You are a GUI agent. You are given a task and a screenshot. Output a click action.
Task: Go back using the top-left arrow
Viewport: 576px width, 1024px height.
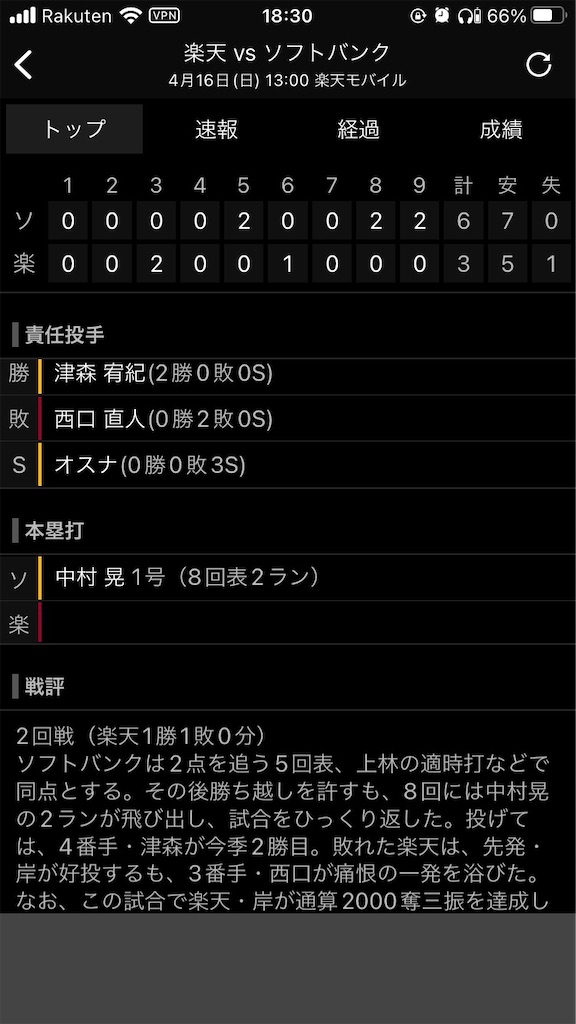coord(24,65)
